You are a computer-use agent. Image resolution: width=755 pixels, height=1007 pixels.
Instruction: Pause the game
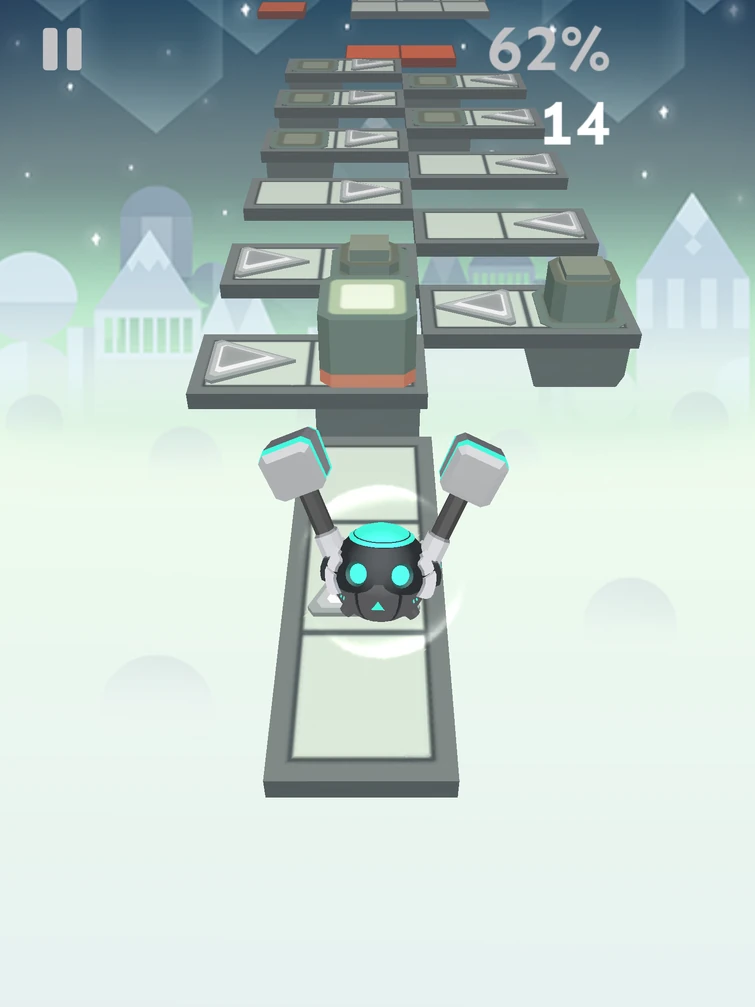coord(62,49)
